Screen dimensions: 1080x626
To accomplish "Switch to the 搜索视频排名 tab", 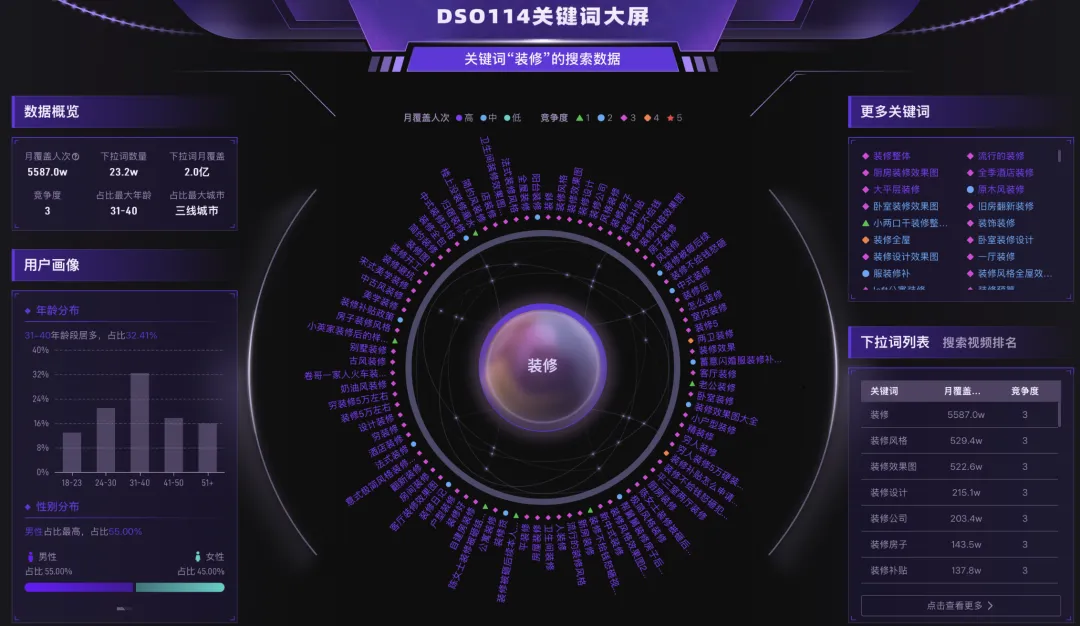I will 979,342.
